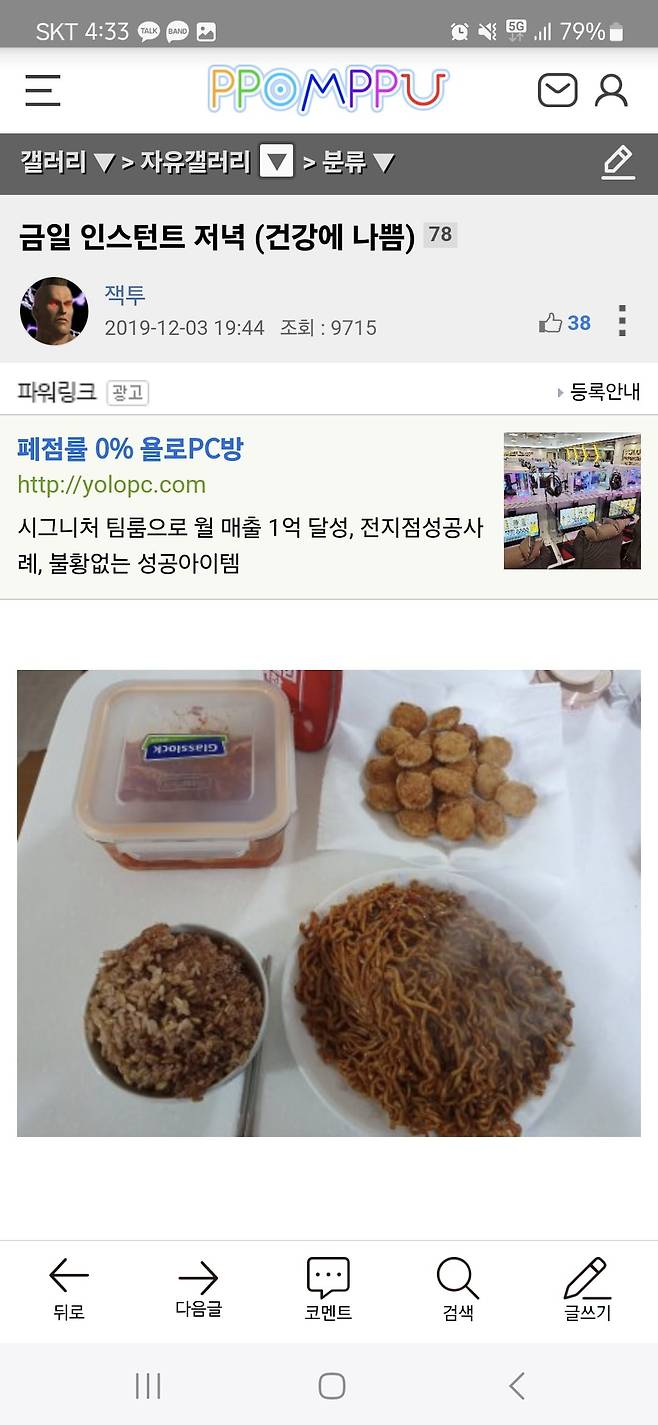Open the system recent apps view

tap(148, 1385)
